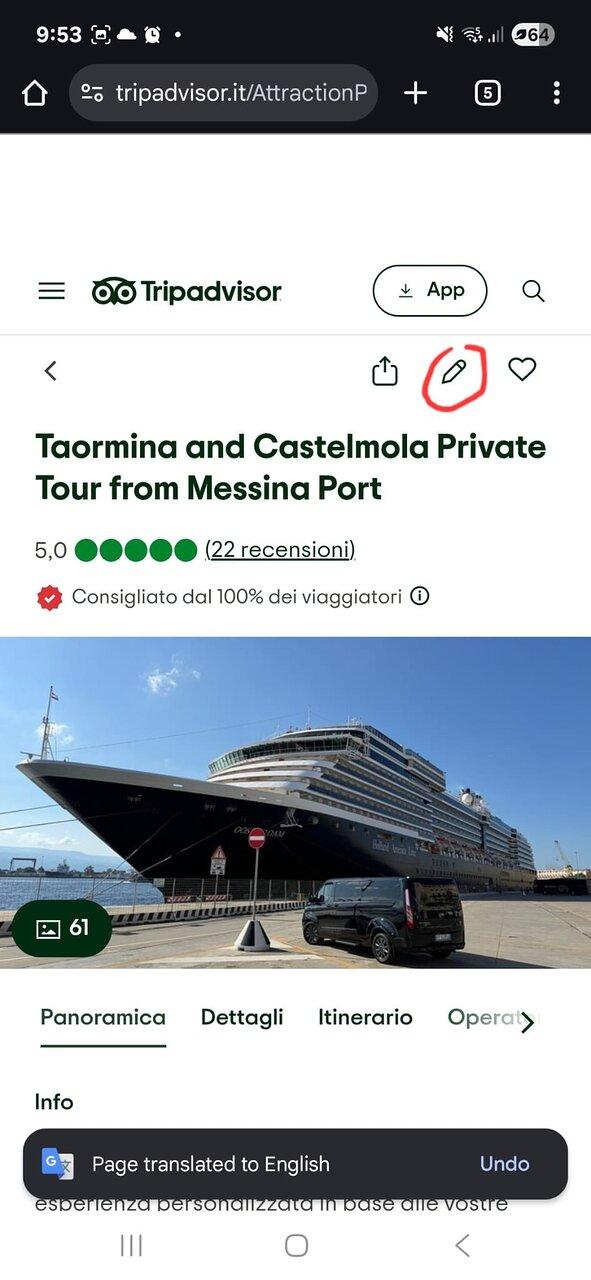Tap the address bar with tripadvisor.it URL
This screenshot has height=1280, width=591.
[224, 93]
